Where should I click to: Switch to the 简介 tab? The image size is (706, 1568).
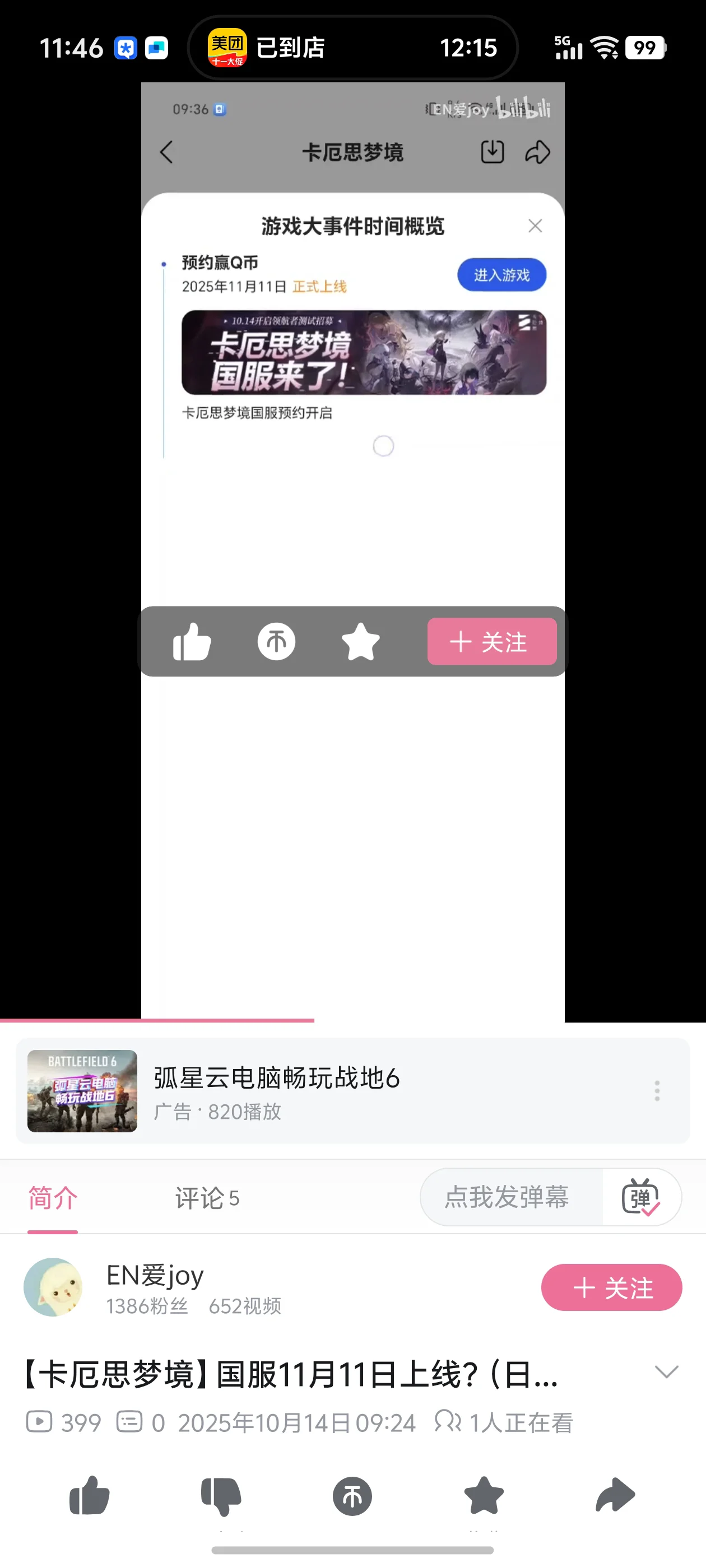click(x=53, y=1198)
